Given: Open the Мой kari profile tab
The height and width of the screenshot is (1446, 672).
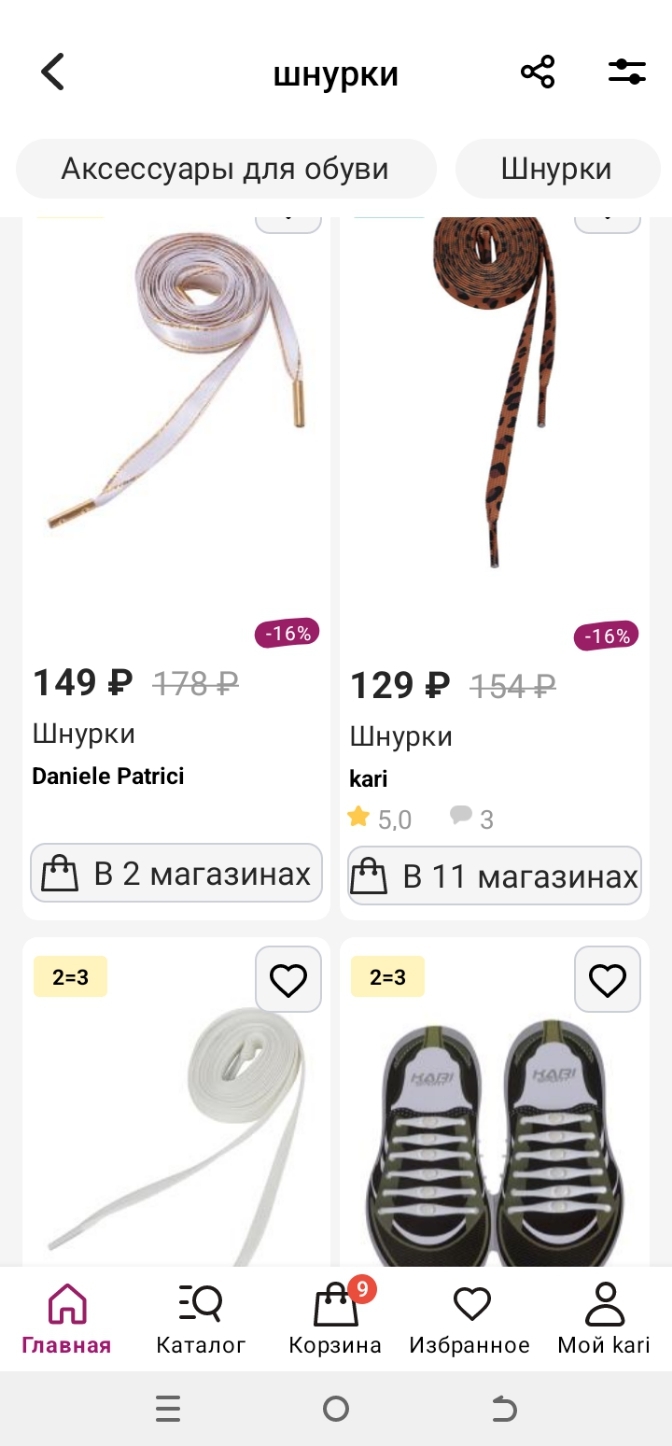Looking at the screenshot, I should pos(604,1320).
